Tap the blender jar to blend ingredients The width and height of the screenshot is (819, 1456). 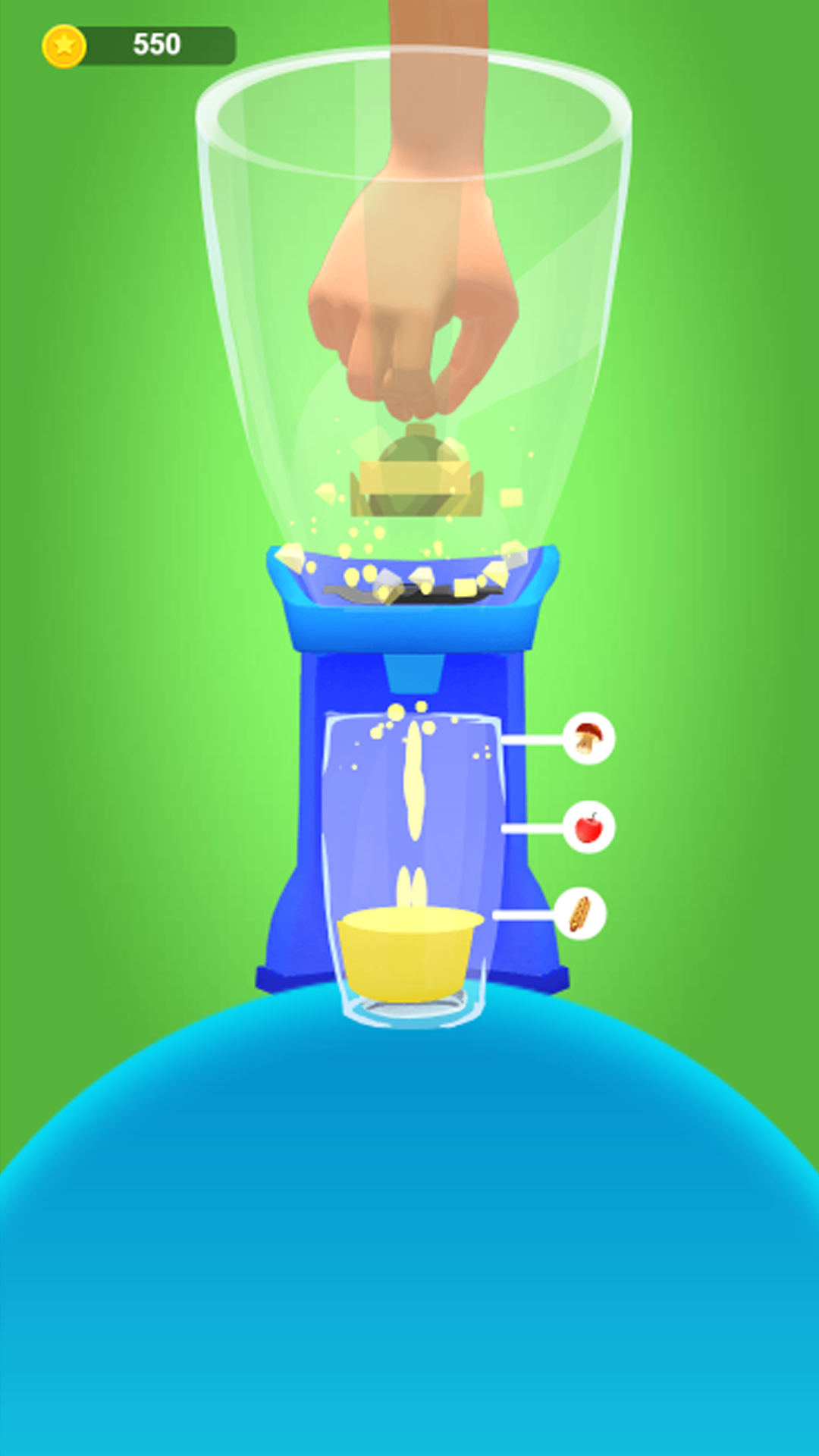413,303
